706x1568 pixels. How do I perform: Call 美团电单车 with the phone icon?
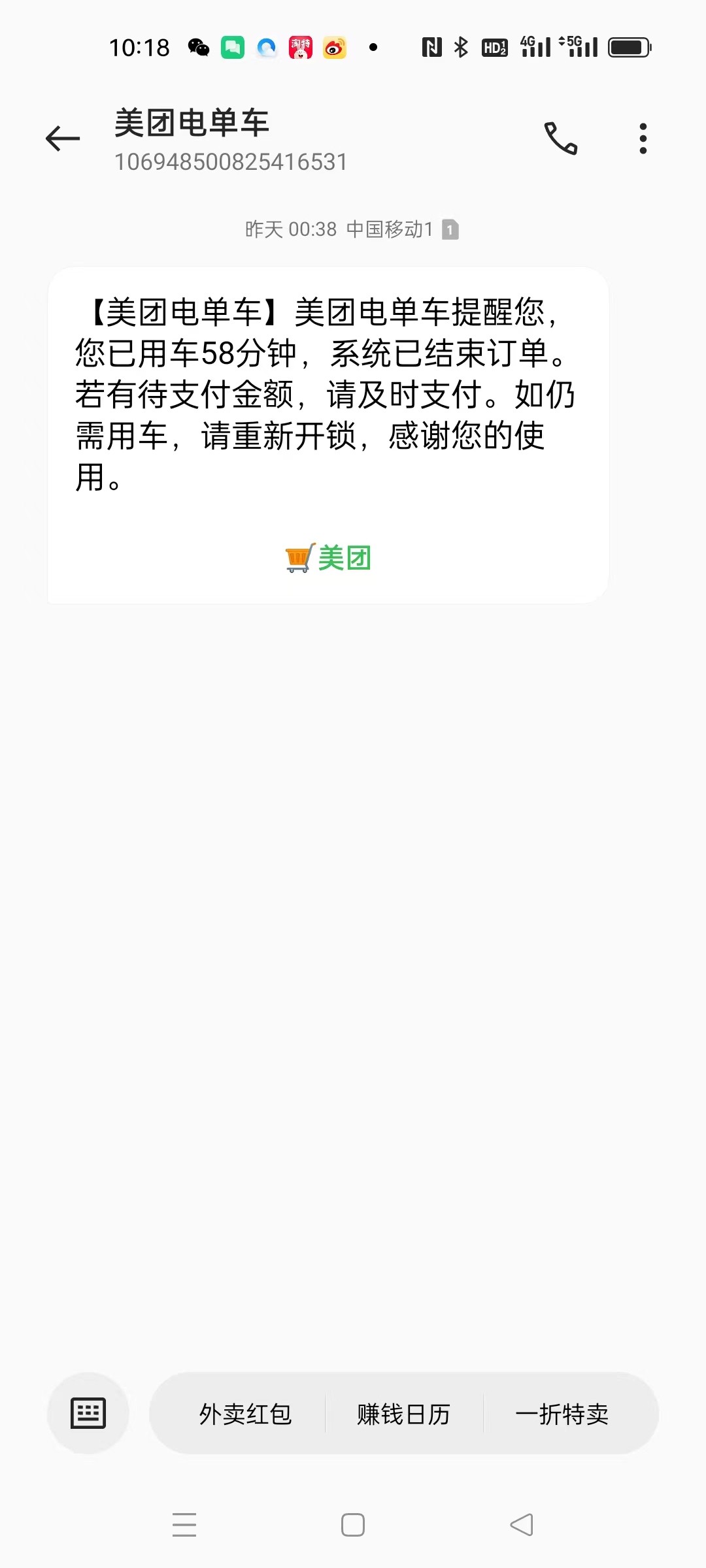point(561,139)
